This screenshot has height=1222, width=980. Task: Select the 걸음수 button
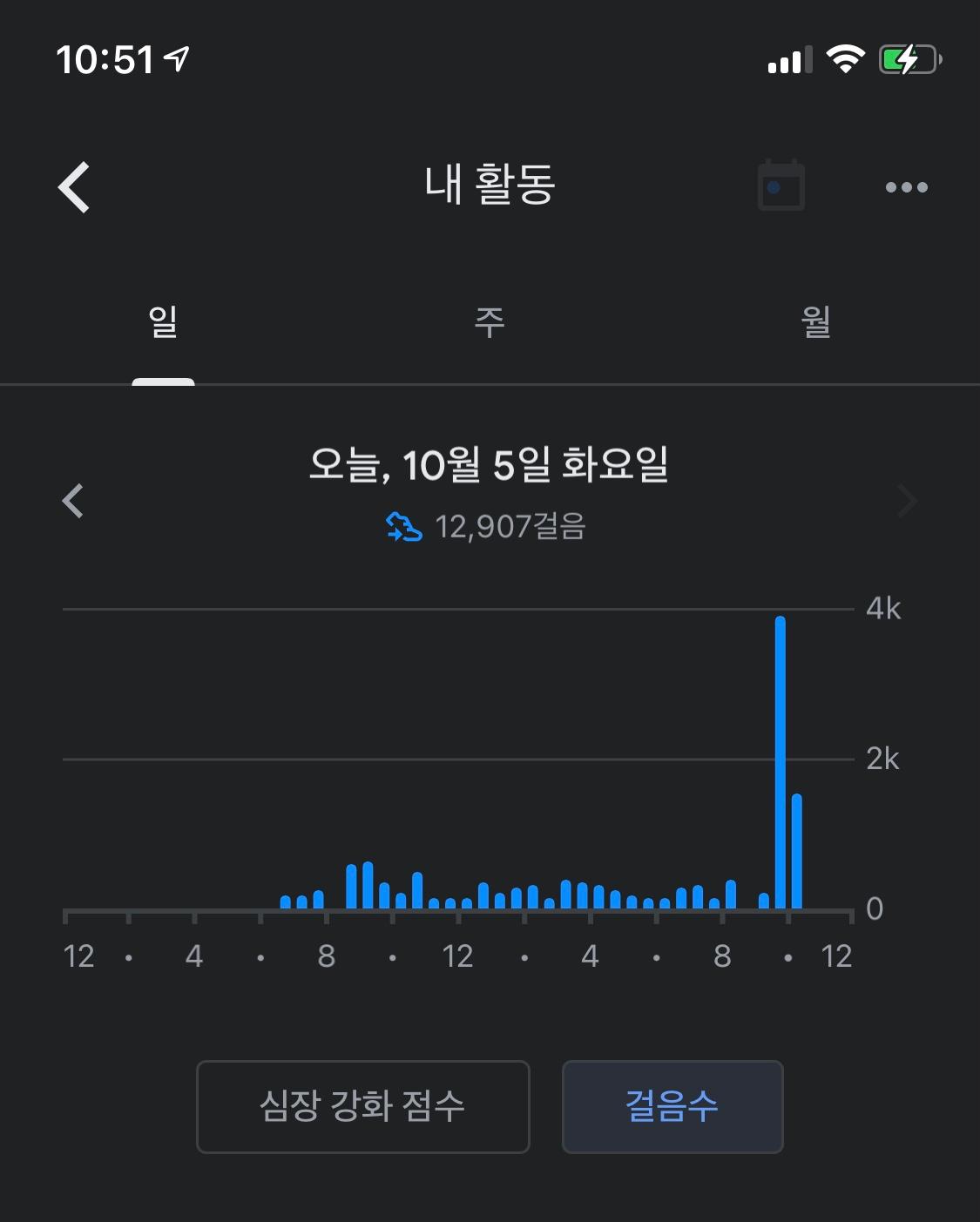point(672,1106)
